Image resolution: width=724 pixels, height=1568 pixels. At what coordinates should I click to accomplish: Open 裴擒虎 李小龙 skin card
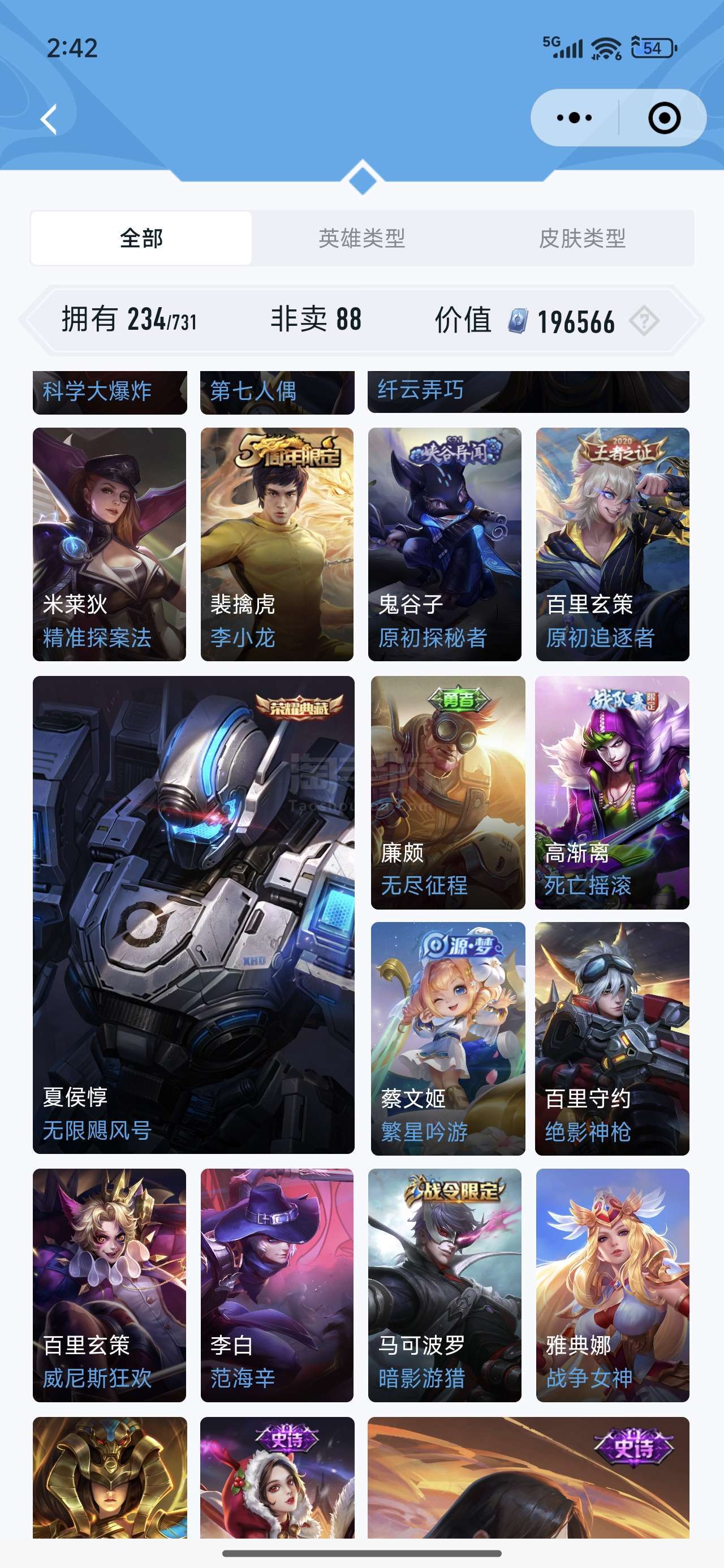point(277,544)
